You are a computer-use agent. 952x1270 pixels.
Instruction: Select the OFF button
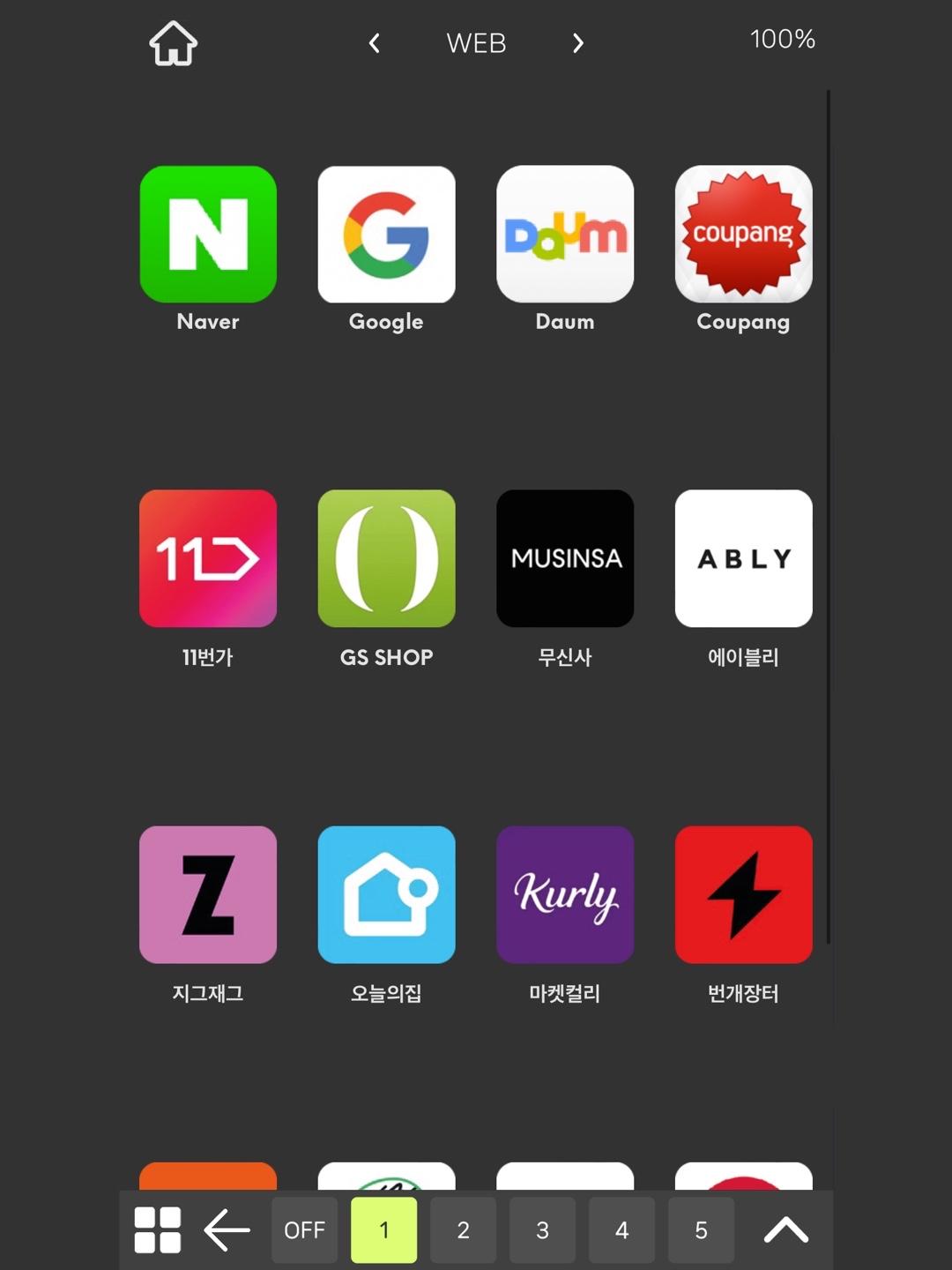pos(304,1230)
